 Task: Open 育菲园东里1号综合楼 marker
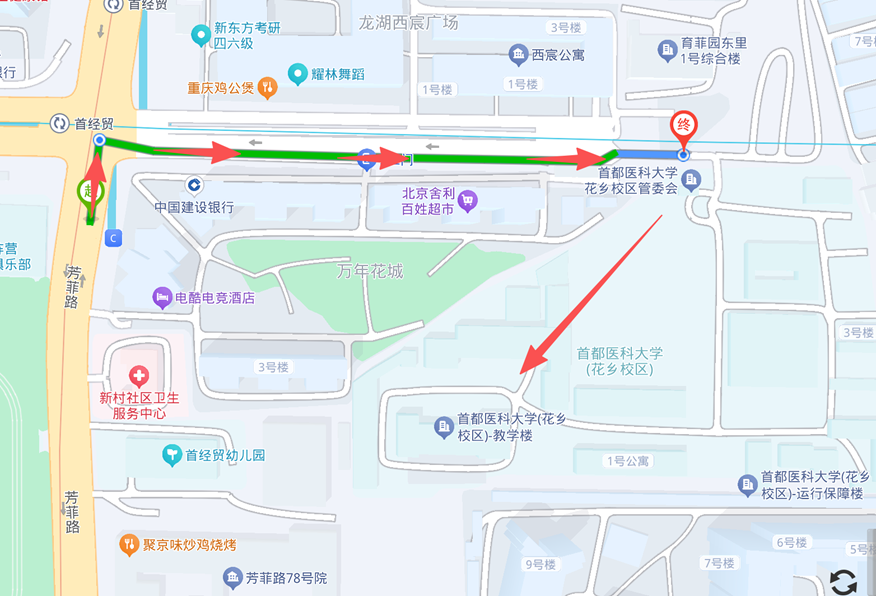(667, 49)
